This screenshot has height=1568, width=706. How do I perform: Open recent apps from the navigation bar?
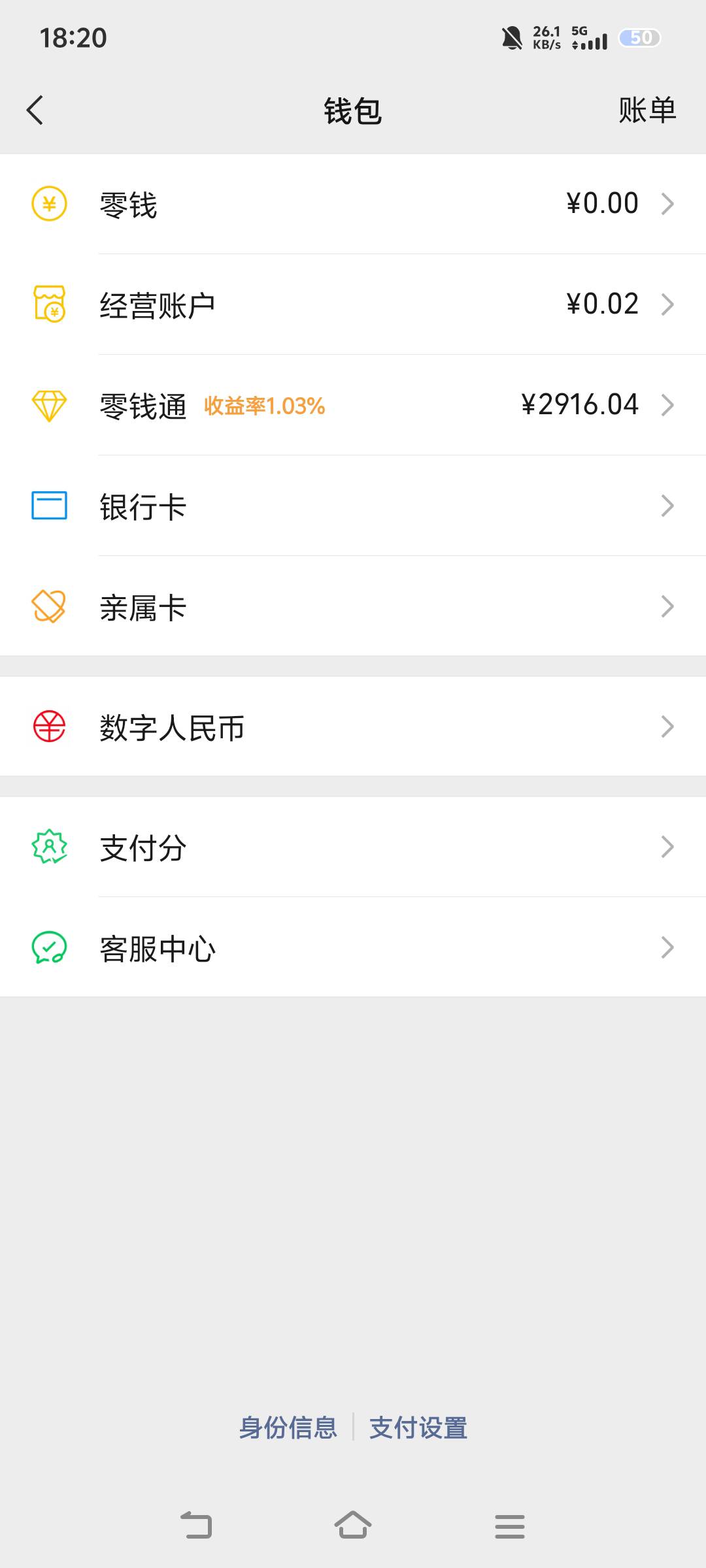coord(509,1526)
